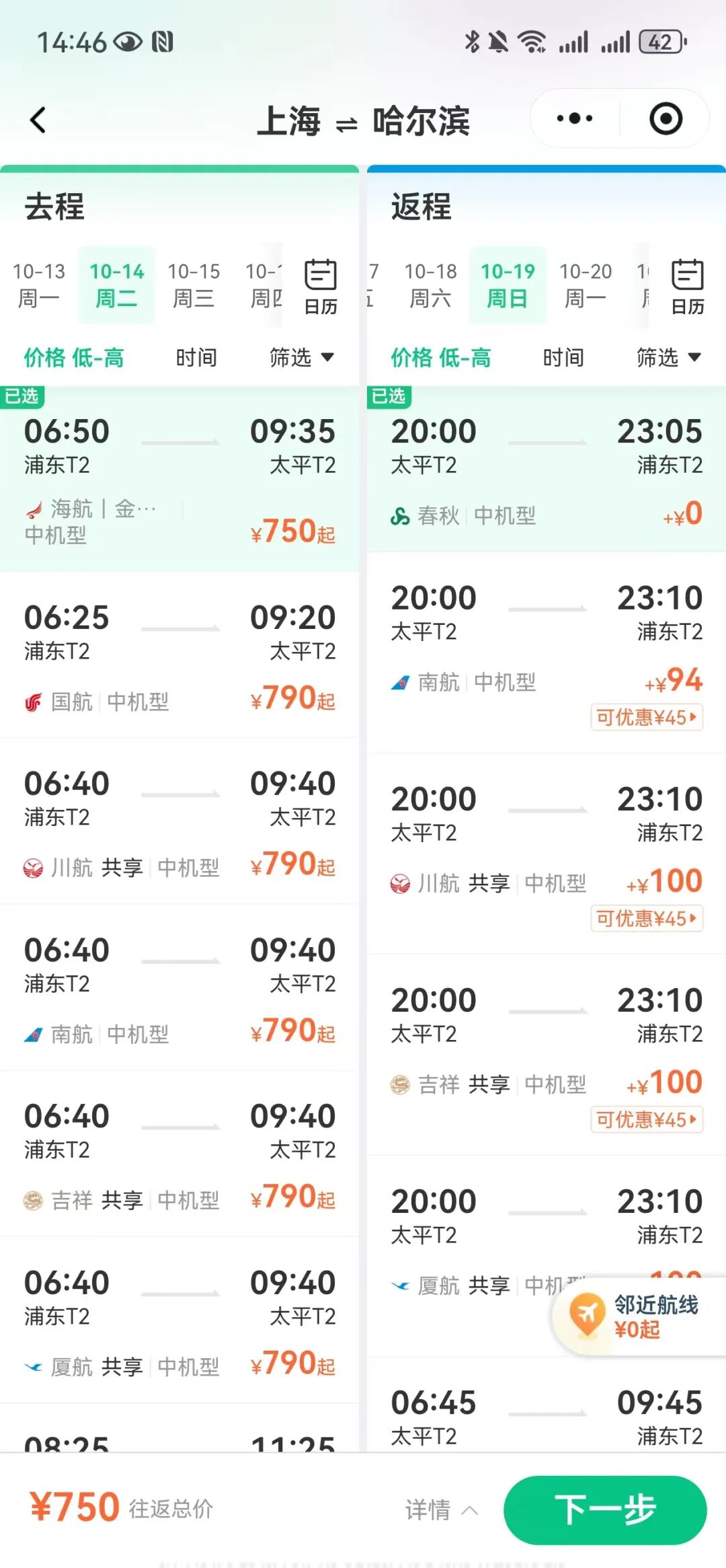726x1568 pixels.
Task: Toggle 价格 低-高 price sorting for departures
Action: click(74, 357)
